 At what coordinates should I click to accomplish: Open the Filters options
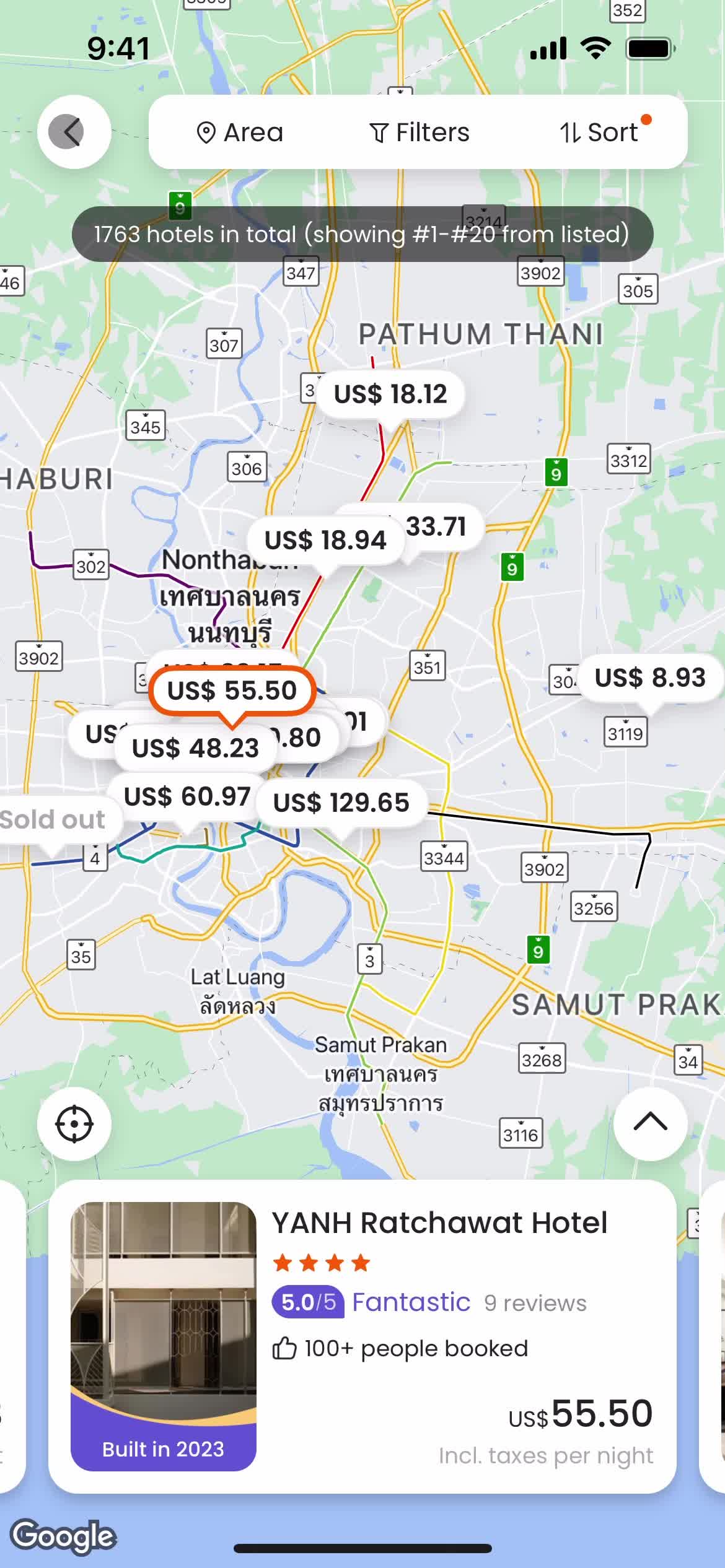(420, 133)
